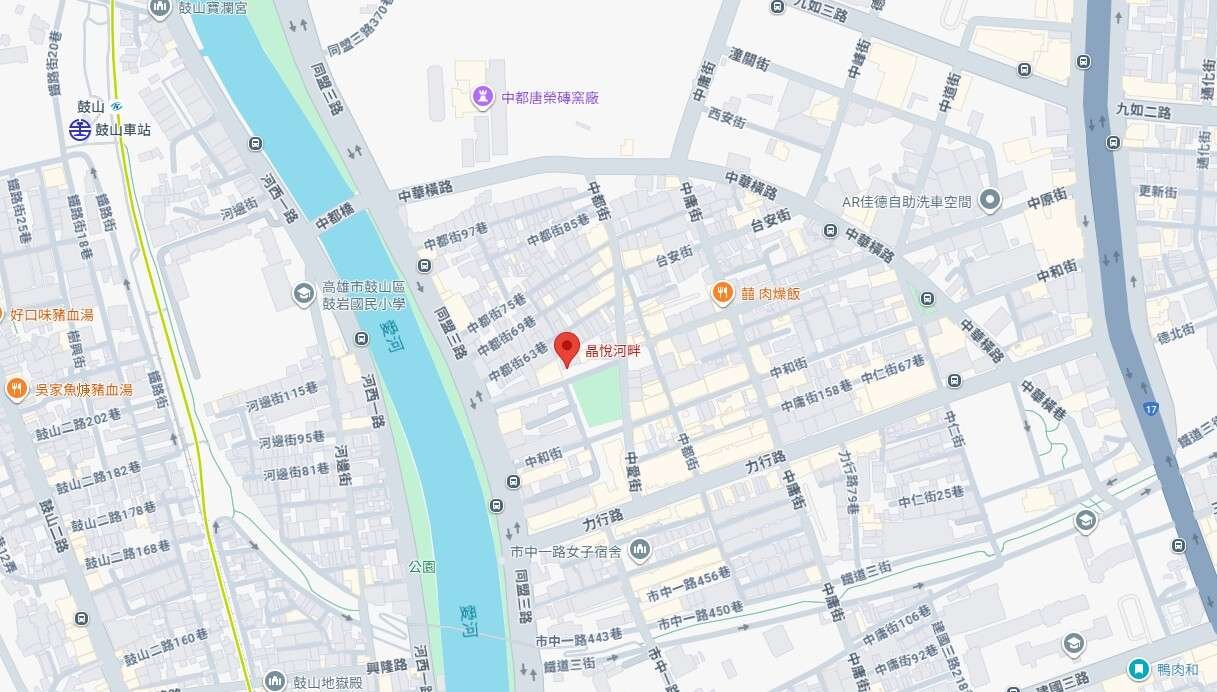The height and width of the screenshot is (692, 1217).
Task: Select the 鼓山寶瀾宮 temple marker
Action: [160, 8]
